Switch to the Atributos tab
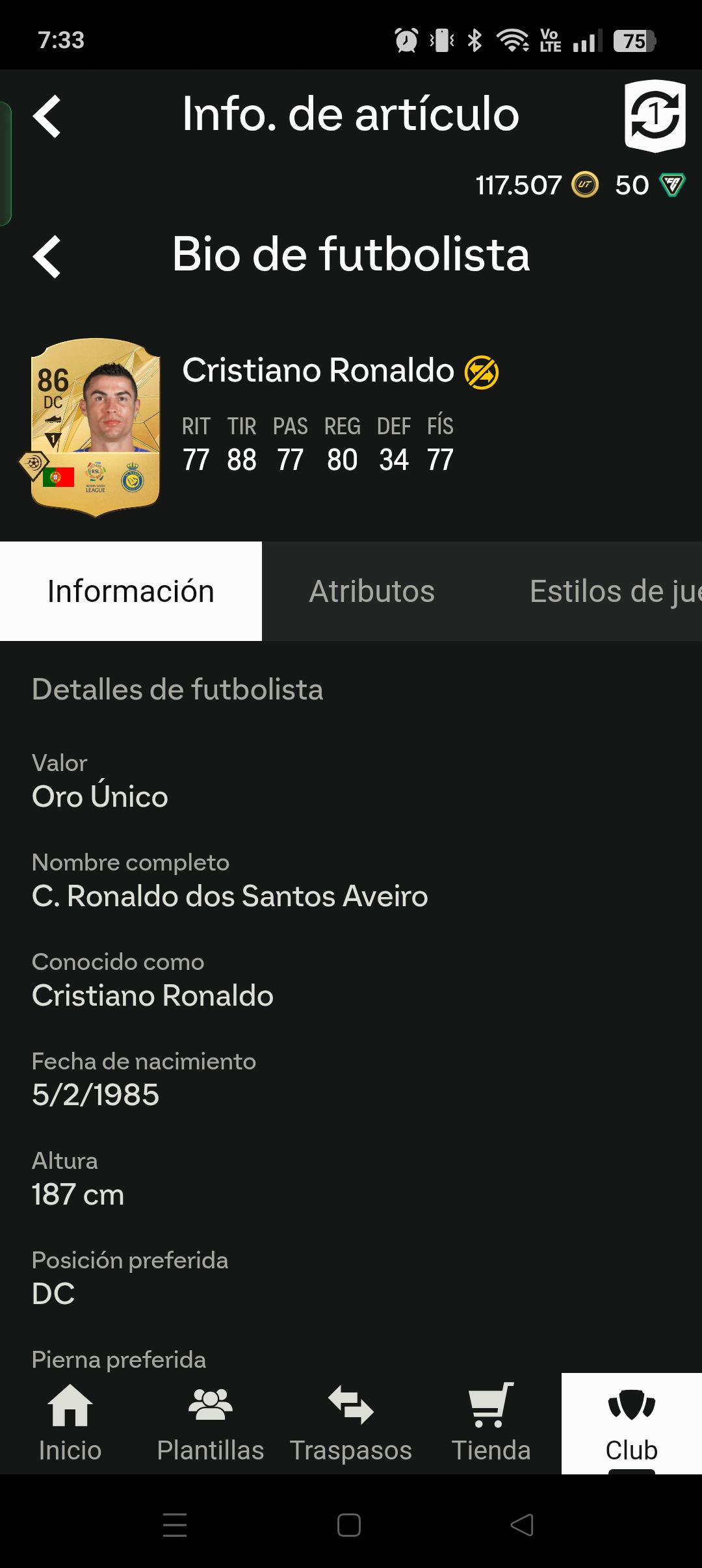Image resolution: width=702 pixels, height=1568 pixels. coord(372,591)
